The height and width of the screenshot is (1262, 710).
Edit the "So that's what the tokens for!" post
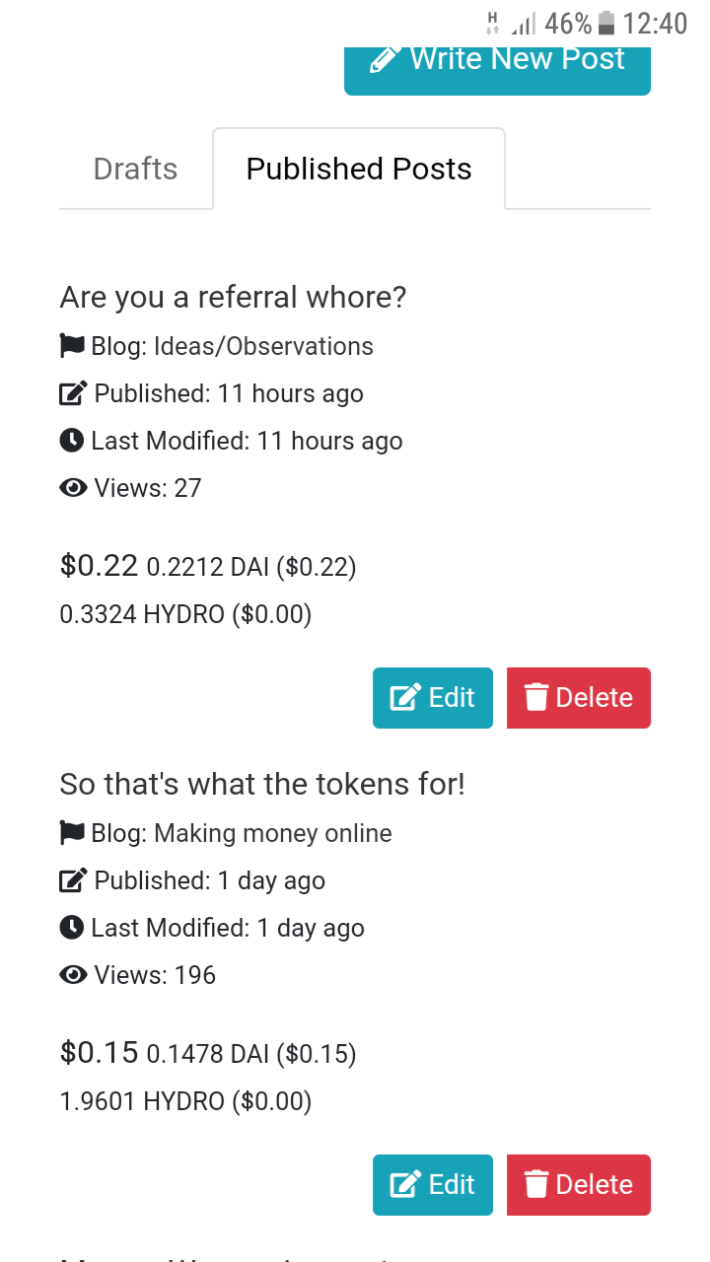[433, 1185]
